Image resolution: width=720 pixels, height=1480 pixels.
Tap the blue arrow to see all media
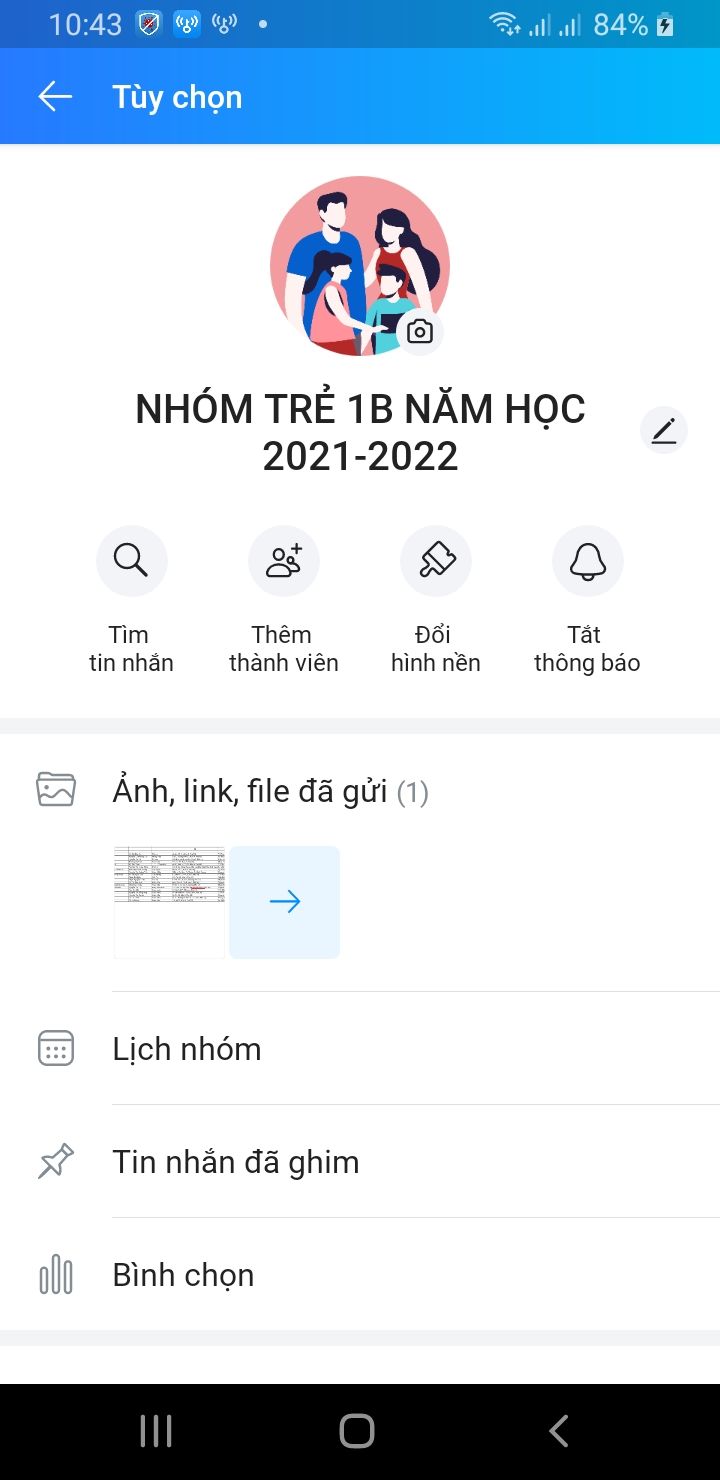pyautogui.click(x=285, y=901)
